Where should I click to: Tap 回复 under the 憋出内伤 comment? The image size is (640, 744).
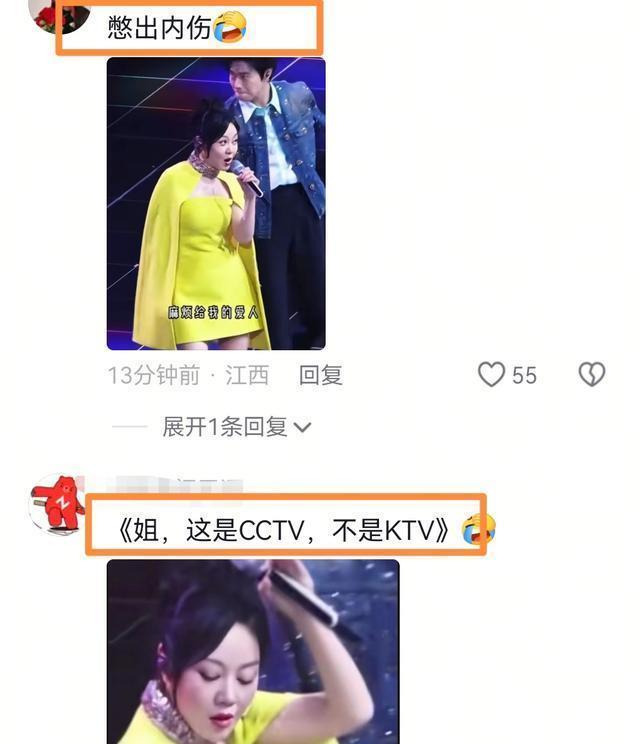pos(320,375)
